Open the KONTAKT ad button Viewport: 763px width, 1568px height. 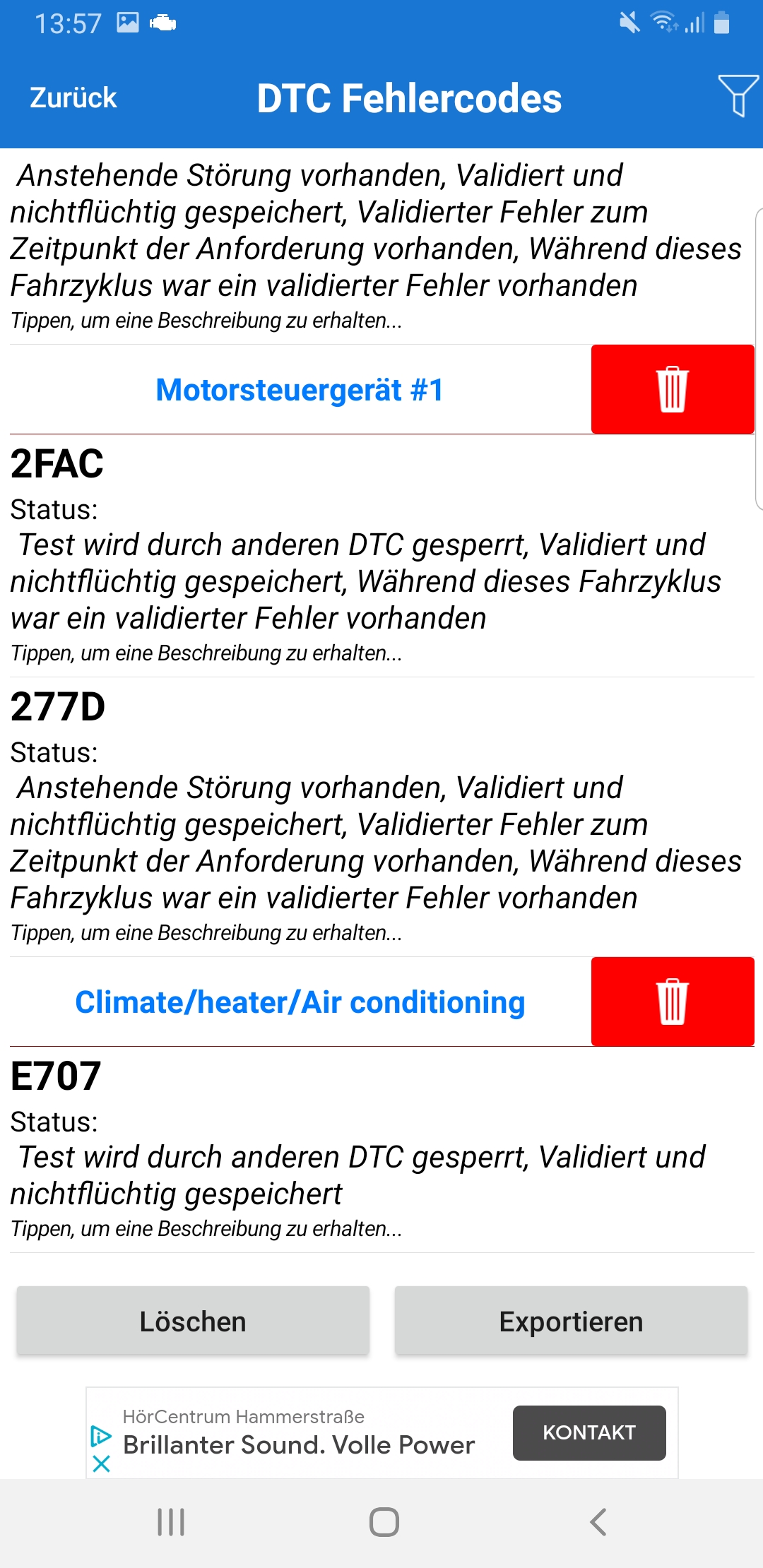pos(589,1432)
